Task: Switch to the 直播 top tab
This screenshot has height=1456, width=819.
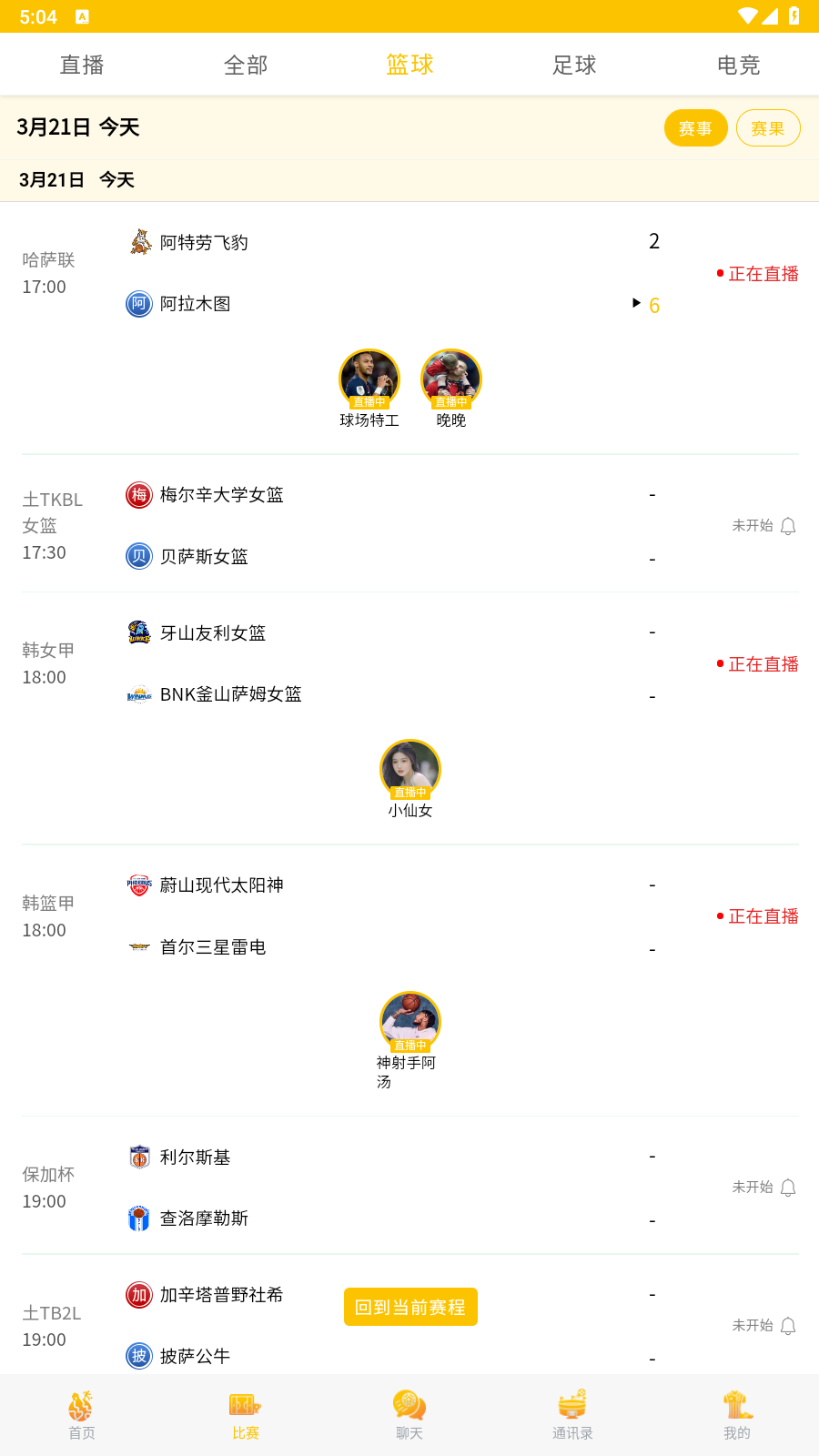Action: coord(82,65)
